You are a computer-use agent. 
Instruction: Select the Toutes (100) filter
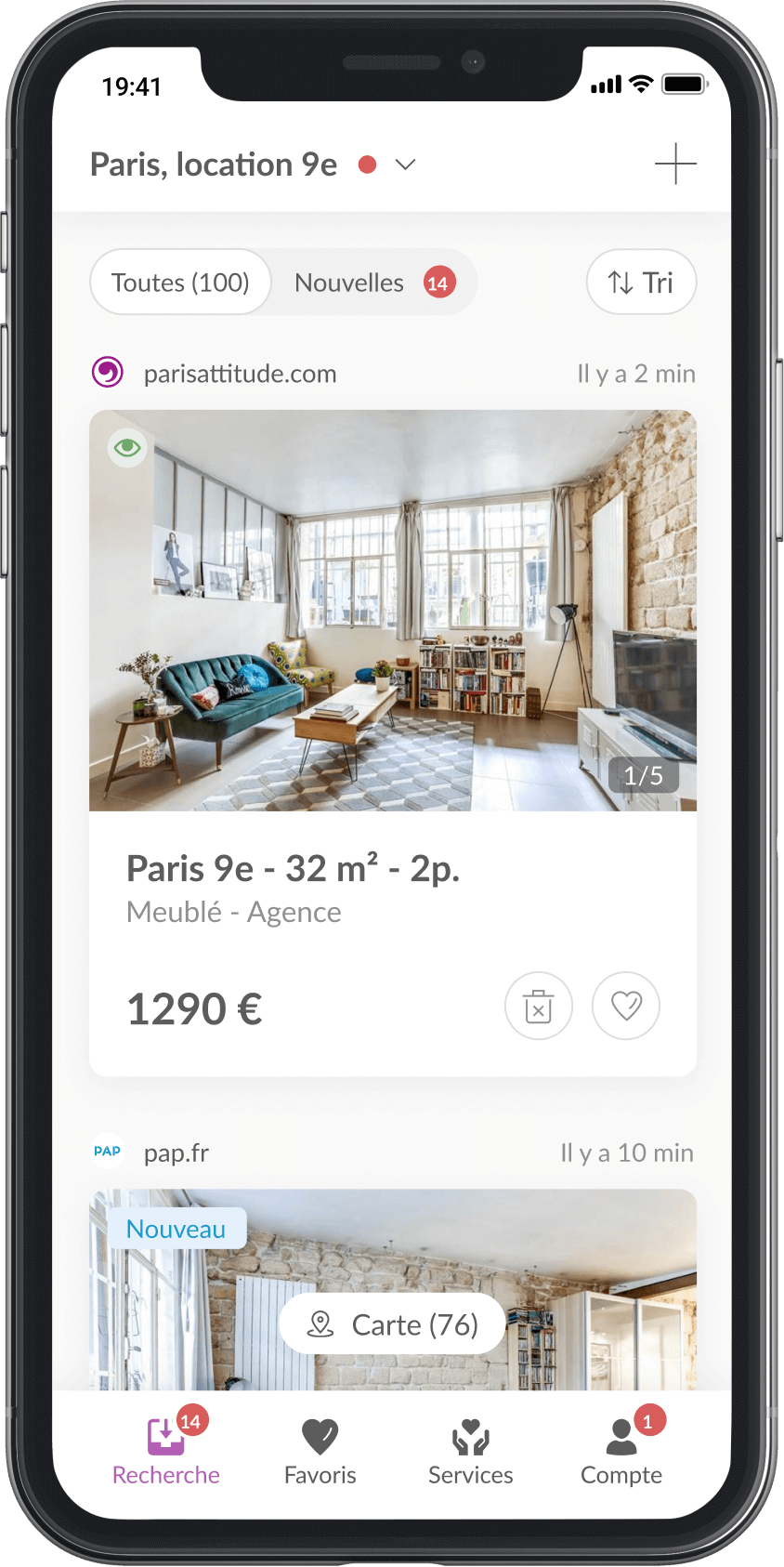click(181, 283)
